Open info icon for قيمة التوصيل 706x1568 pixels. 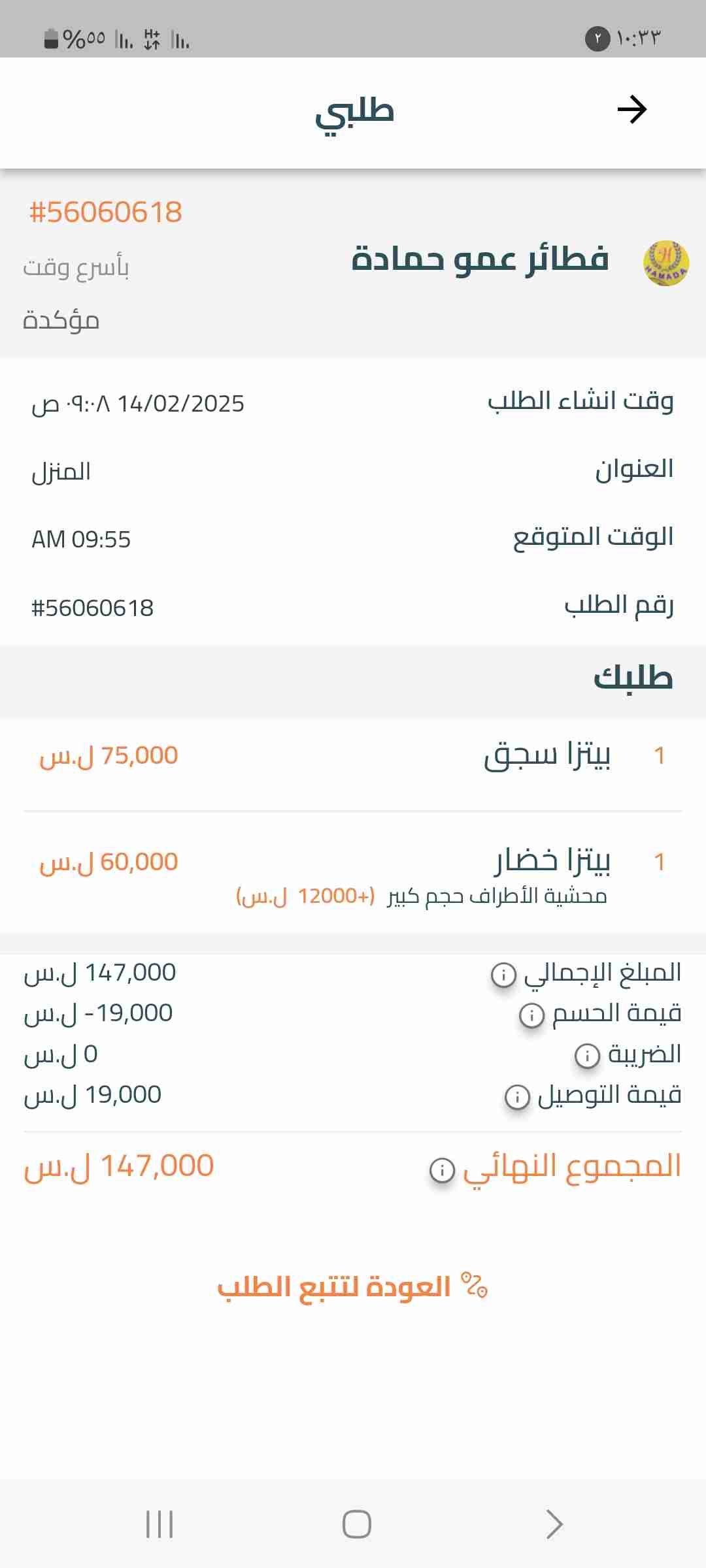(x=517, y=1096)
